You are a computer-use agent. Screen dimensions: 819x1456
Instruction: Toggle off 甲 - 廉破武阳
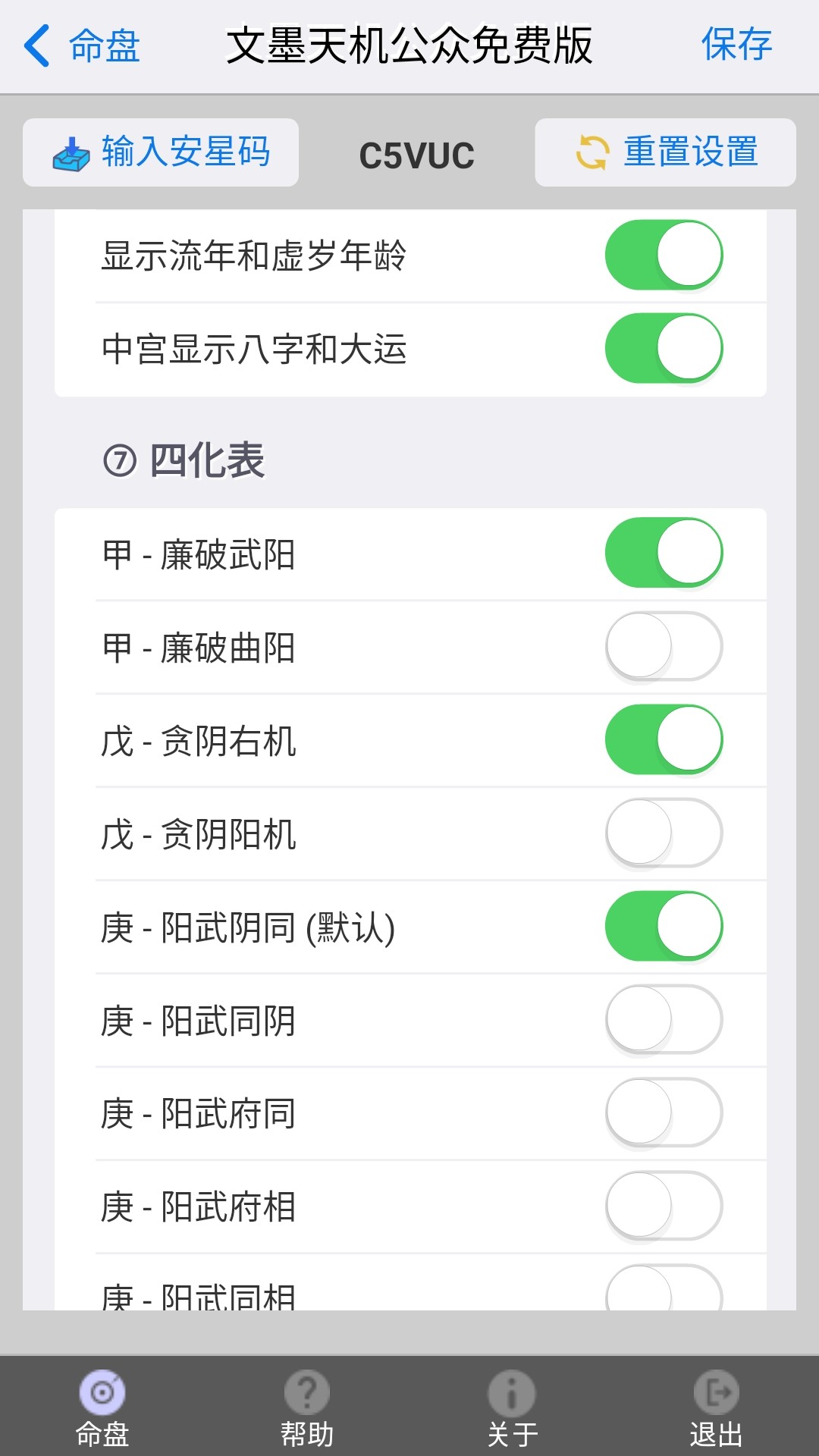pyautogui.click(x=664, y=553)
